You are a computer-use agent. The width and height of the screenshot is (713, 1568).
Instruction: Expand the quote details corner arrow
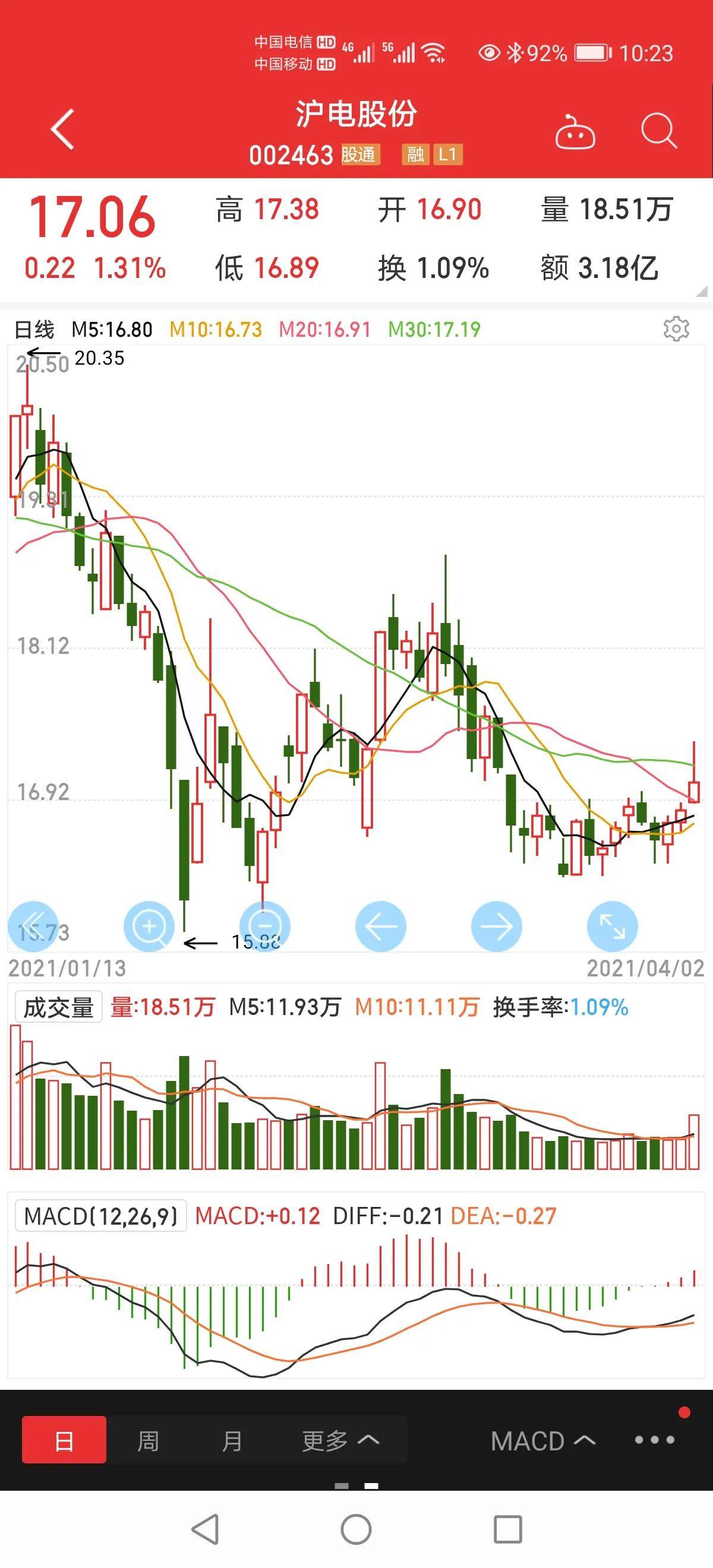(702, 292)
